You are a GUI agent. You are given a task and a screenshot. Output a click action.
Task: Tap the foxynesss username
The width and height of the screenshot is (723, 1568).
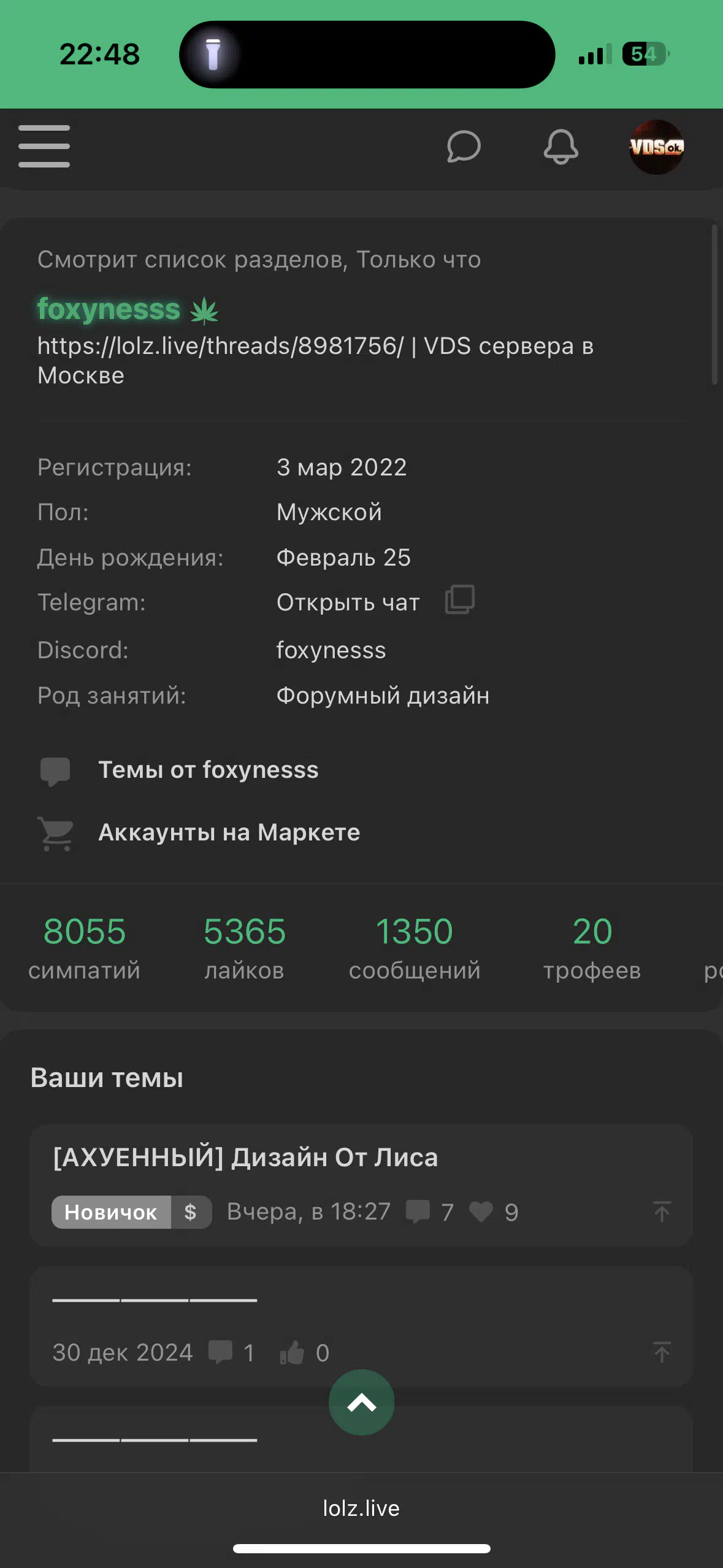[109, 309]
